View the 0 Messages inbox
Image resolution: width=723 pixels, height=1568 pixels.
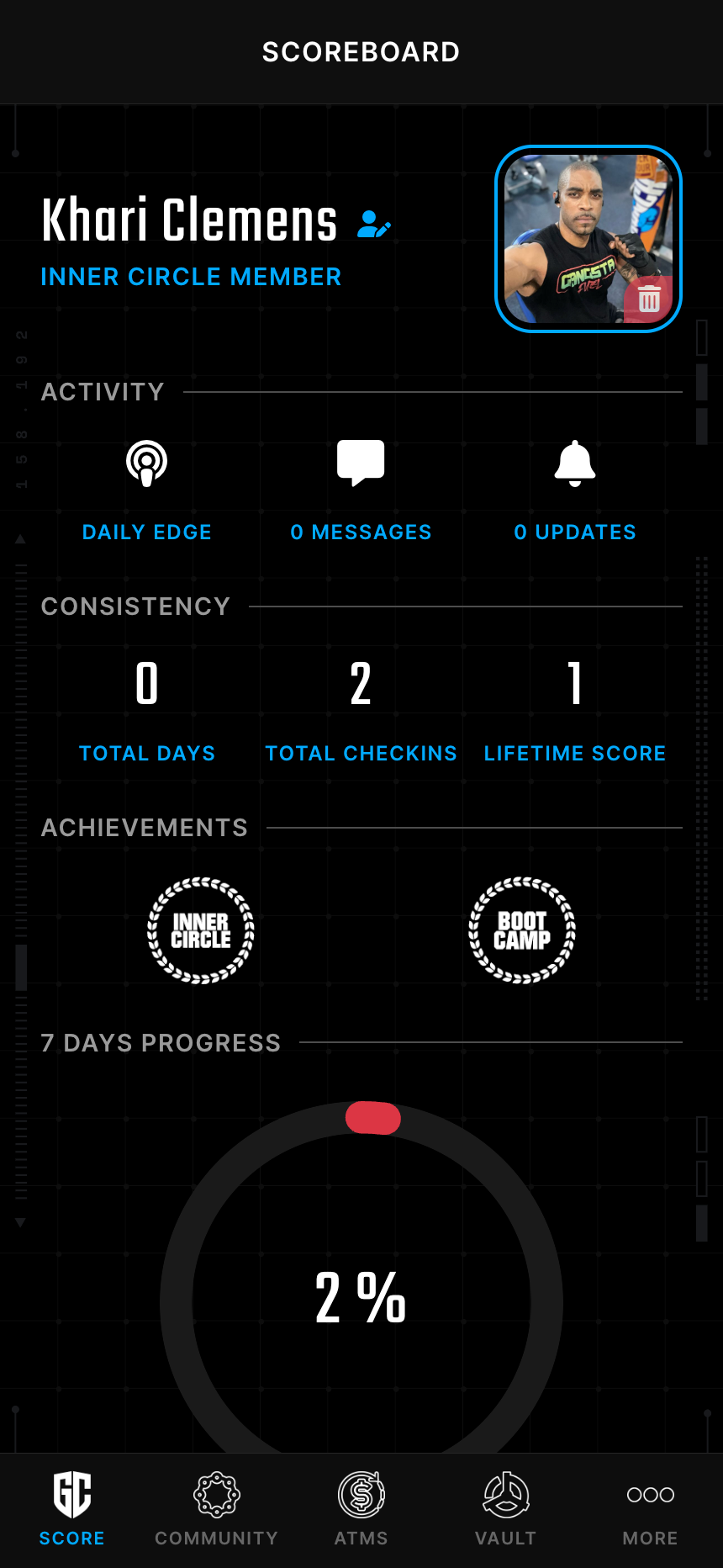point(361,464)
